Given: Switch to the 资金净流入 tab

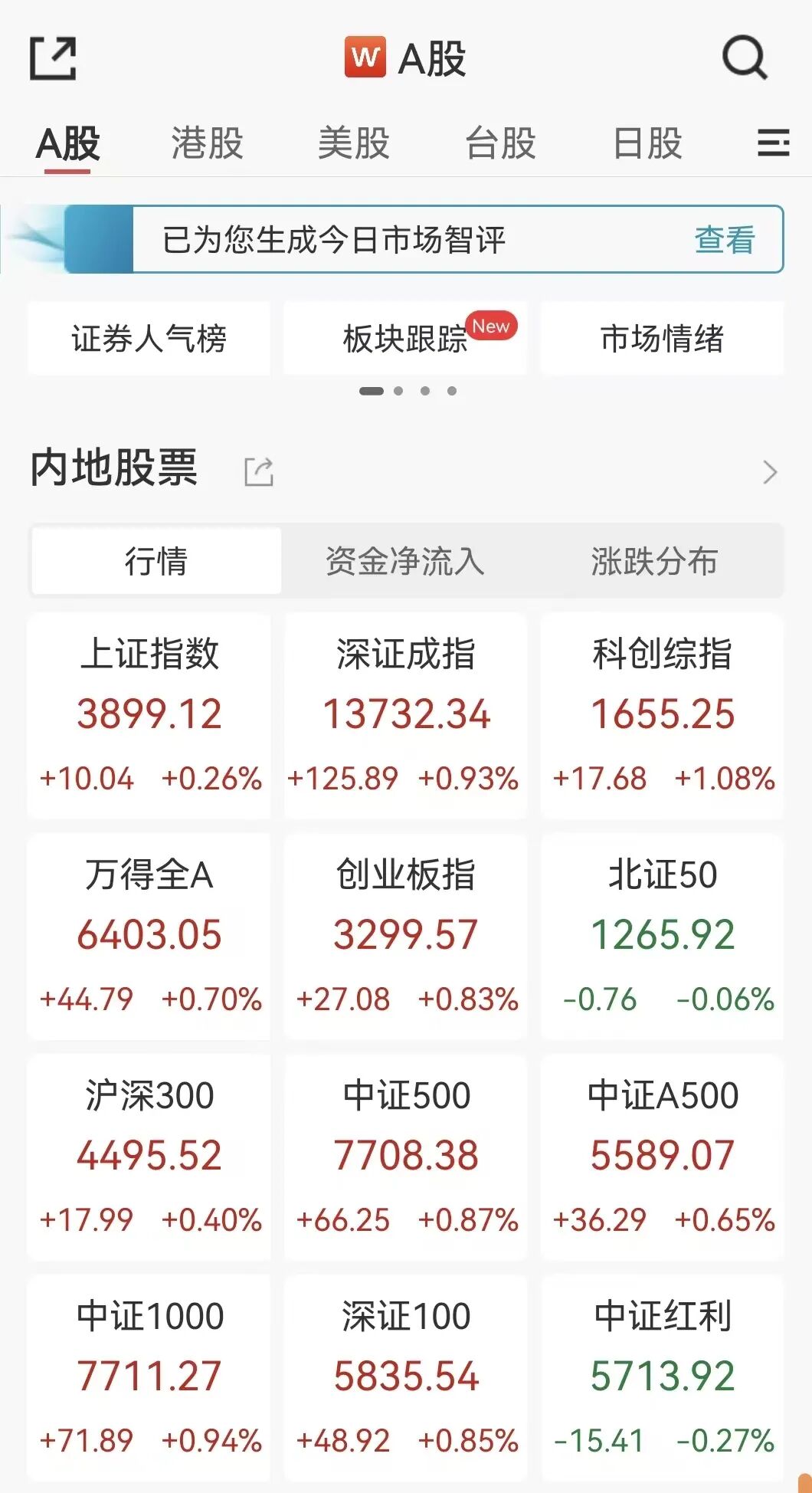Looking at the screenshot, I should click(405, 561).
